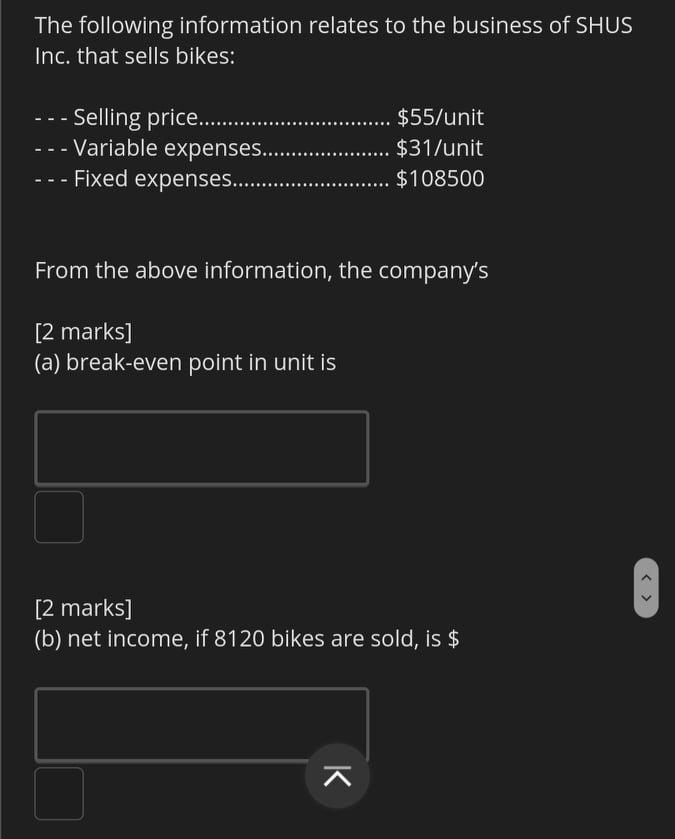Tap the net income answer field
Image resolution: width=675 pixels, height=839 pixels.
[x=201, y=722]
